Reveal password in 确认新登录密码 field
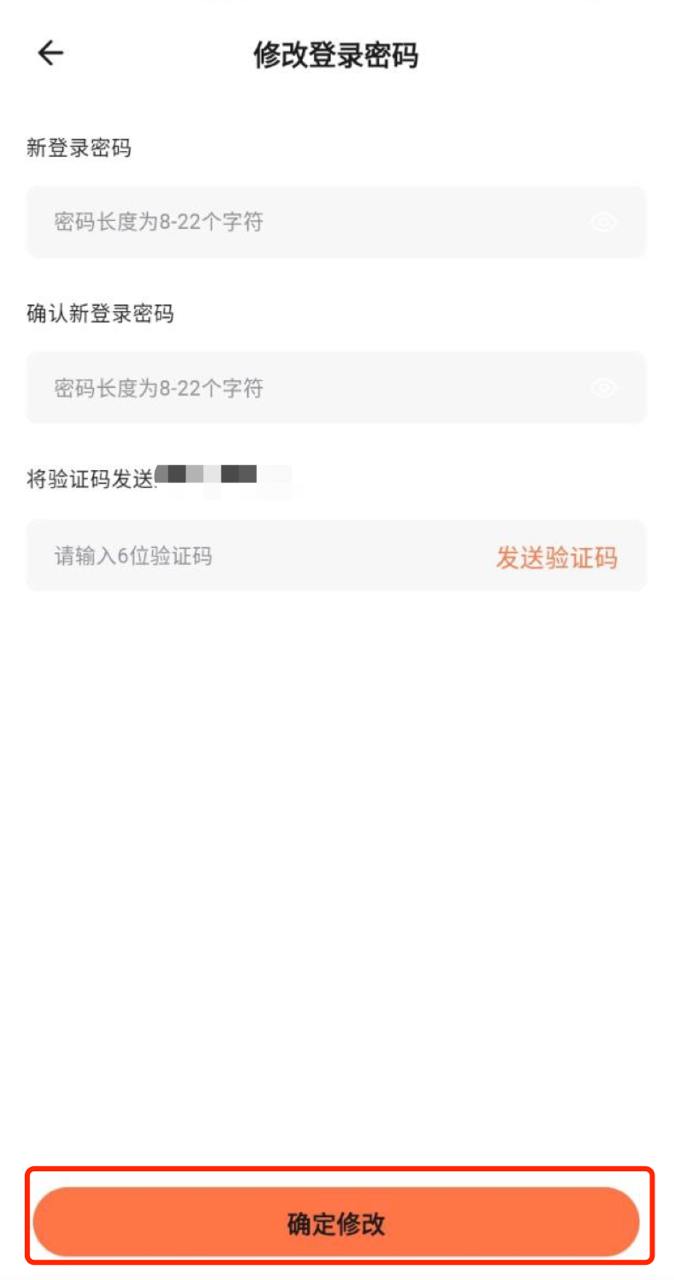Viewport: 674px width, 1280px height. [603, 388]
